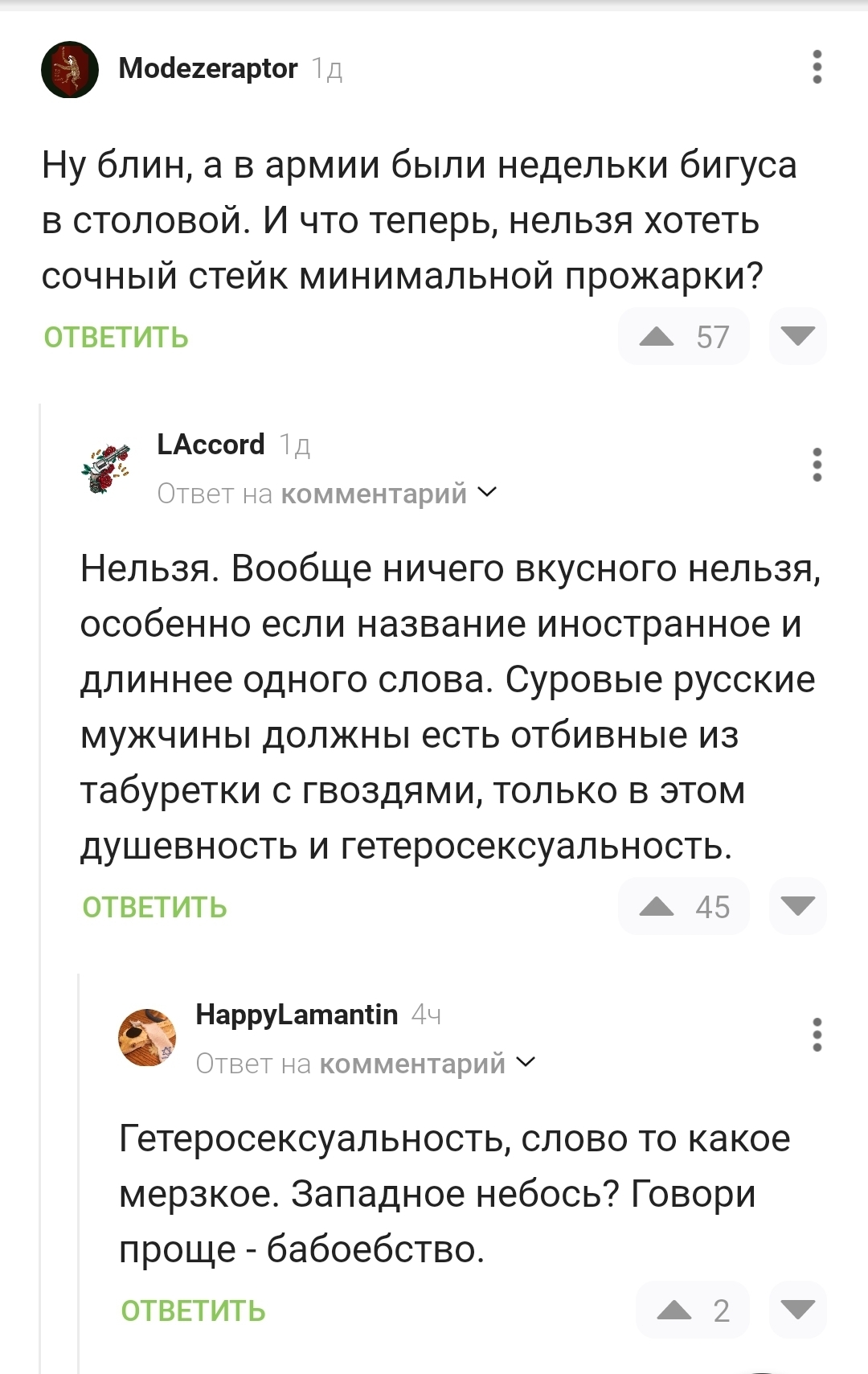Downvote LAccord's comment
Viewport: 868px width, 1374px height.
797,907
